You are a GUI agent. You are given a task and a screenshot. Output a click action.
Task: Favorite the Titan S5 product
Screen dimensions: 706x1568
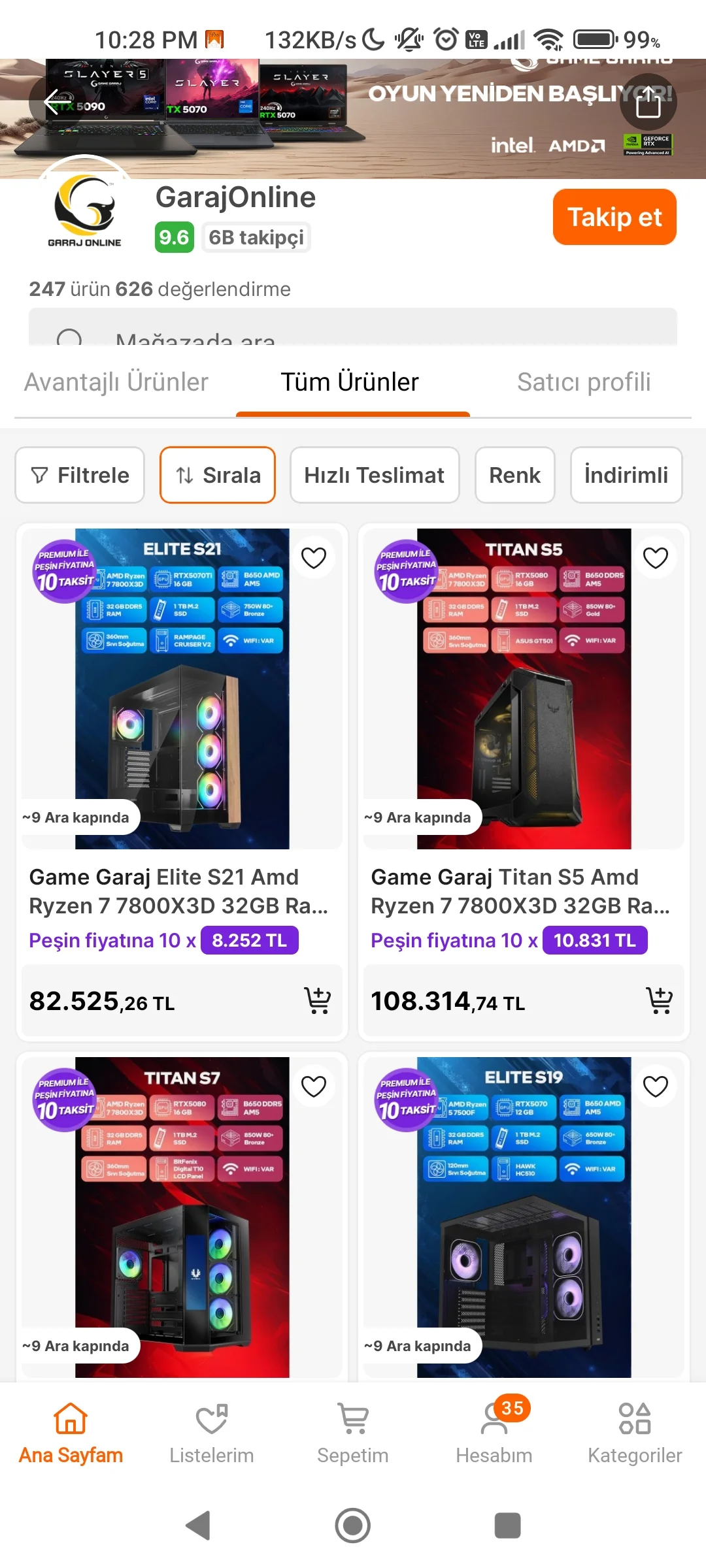click(655, 558)
